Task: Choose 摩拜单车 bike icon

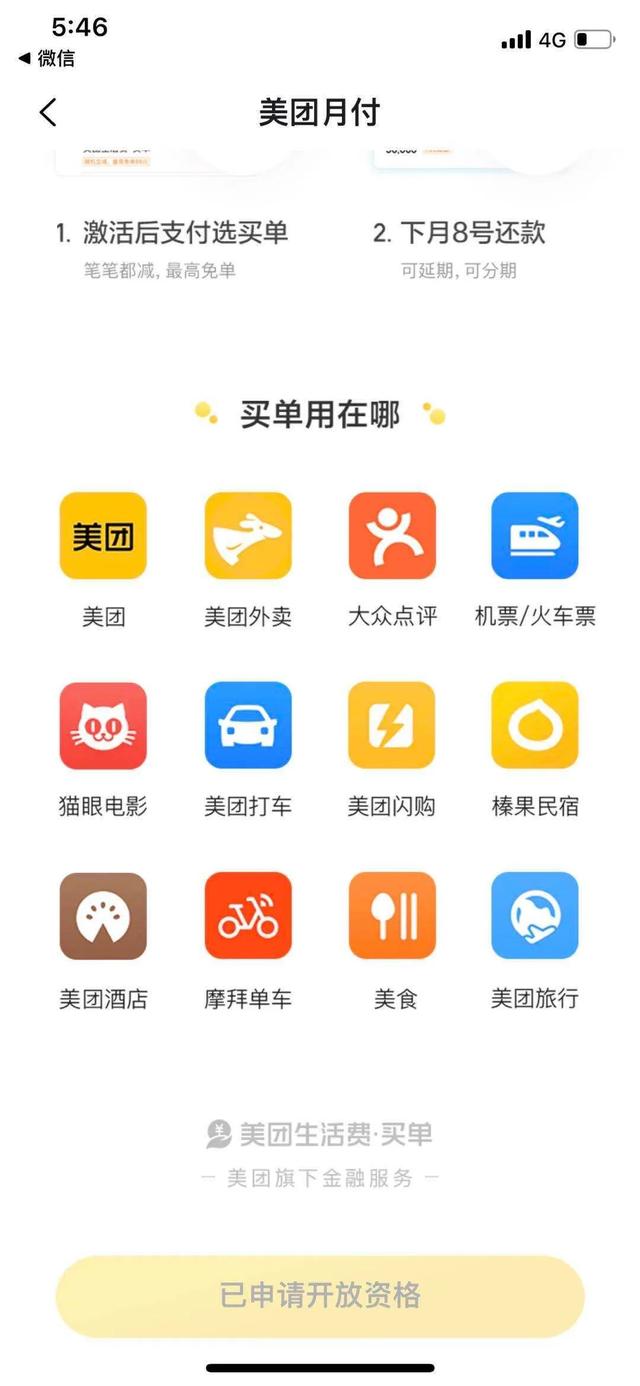Action: click(248, 916)
